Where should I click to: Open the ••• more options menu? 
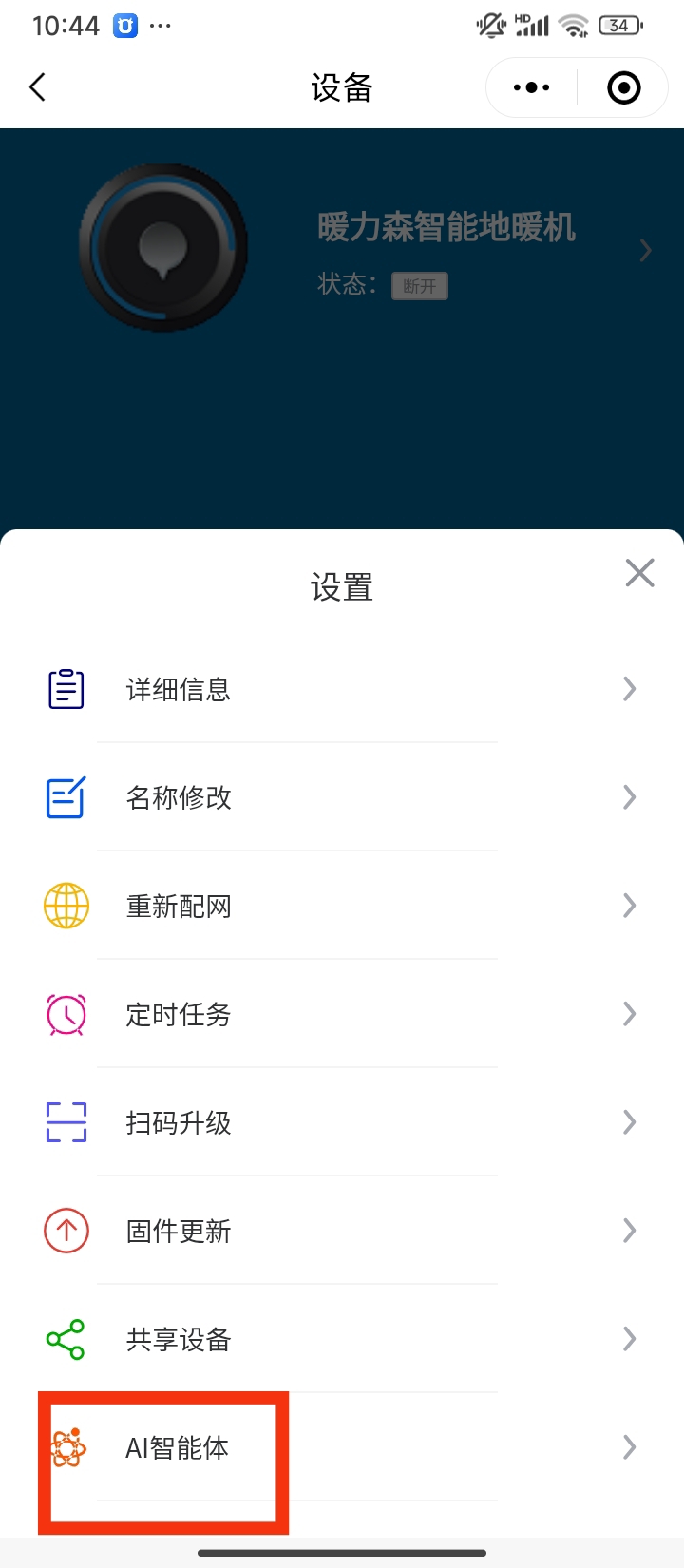pos(530,86)
